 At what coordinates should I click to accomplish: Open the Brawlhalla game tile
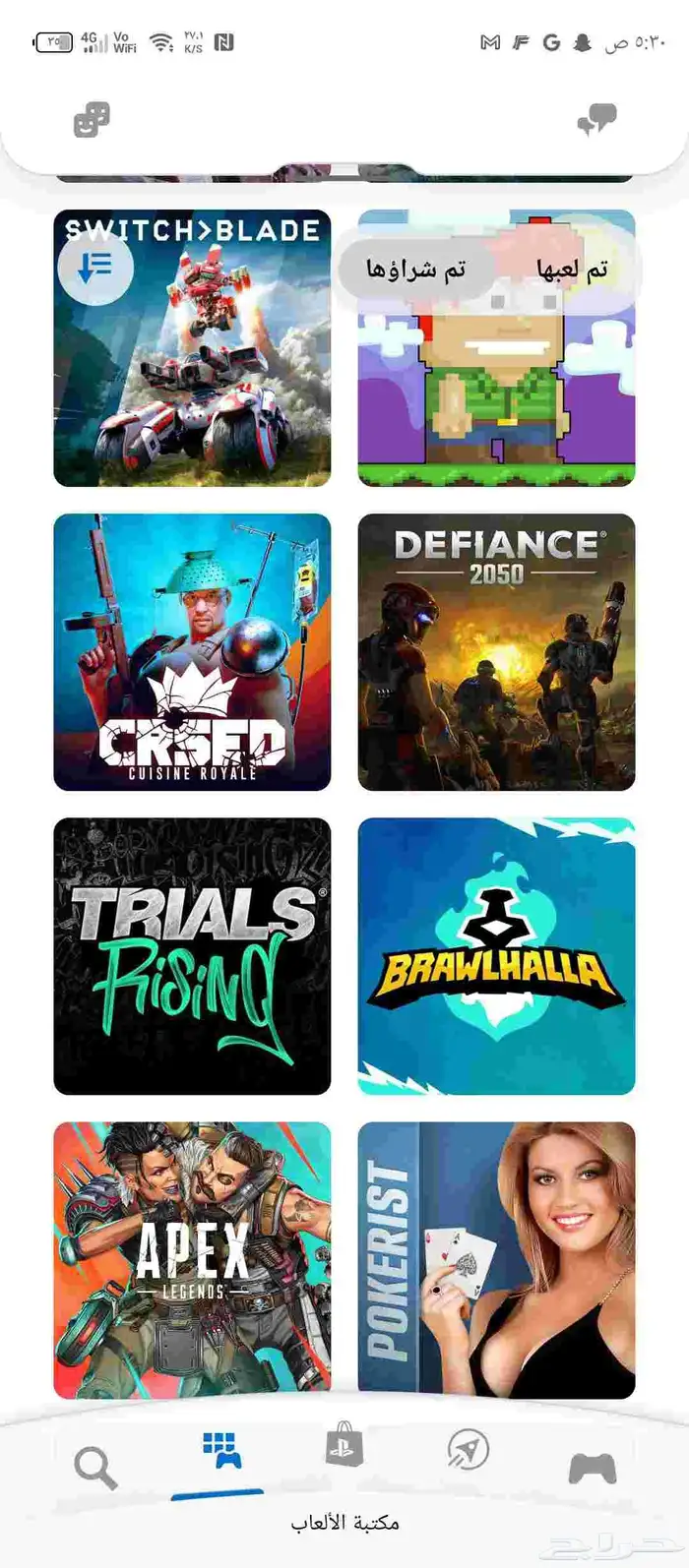(x=496, y=955)
